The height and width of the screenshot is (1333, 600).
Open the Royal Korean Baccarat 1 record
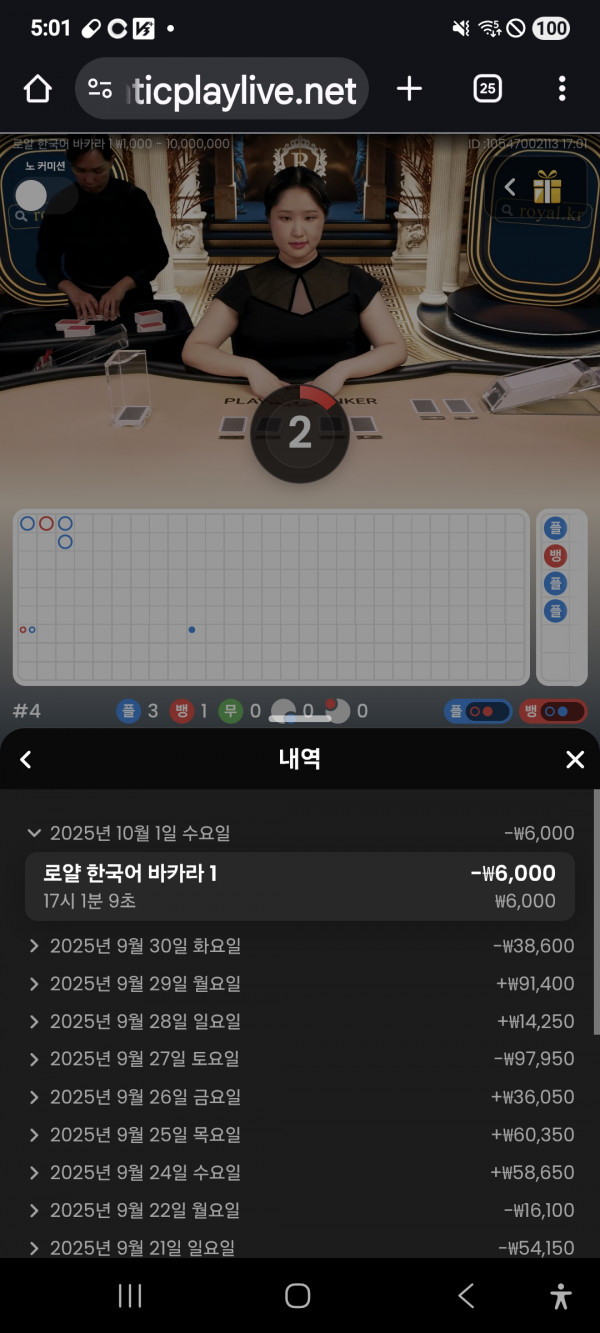point(300,886)
